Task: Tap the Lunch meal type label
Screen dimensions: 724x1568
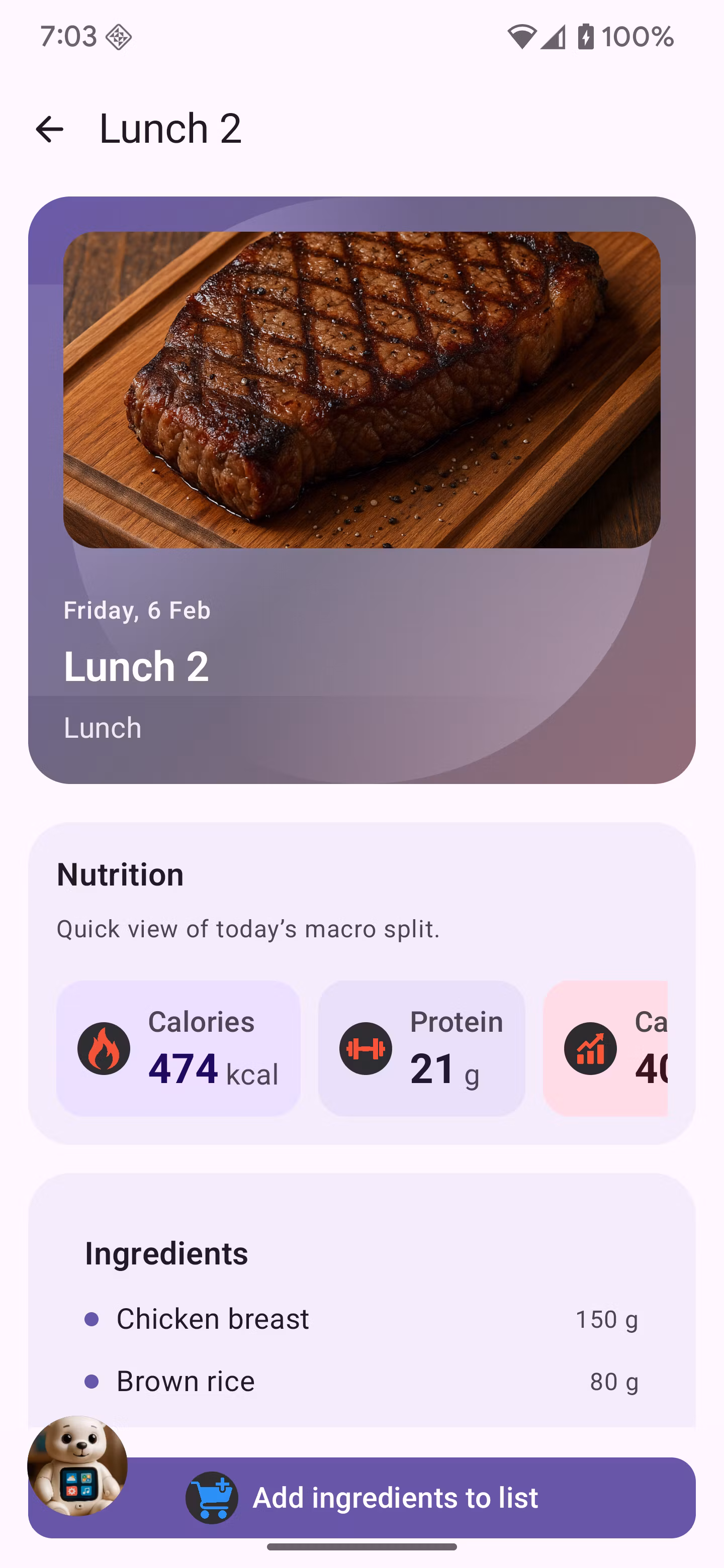Action: [x=102, y=728]
